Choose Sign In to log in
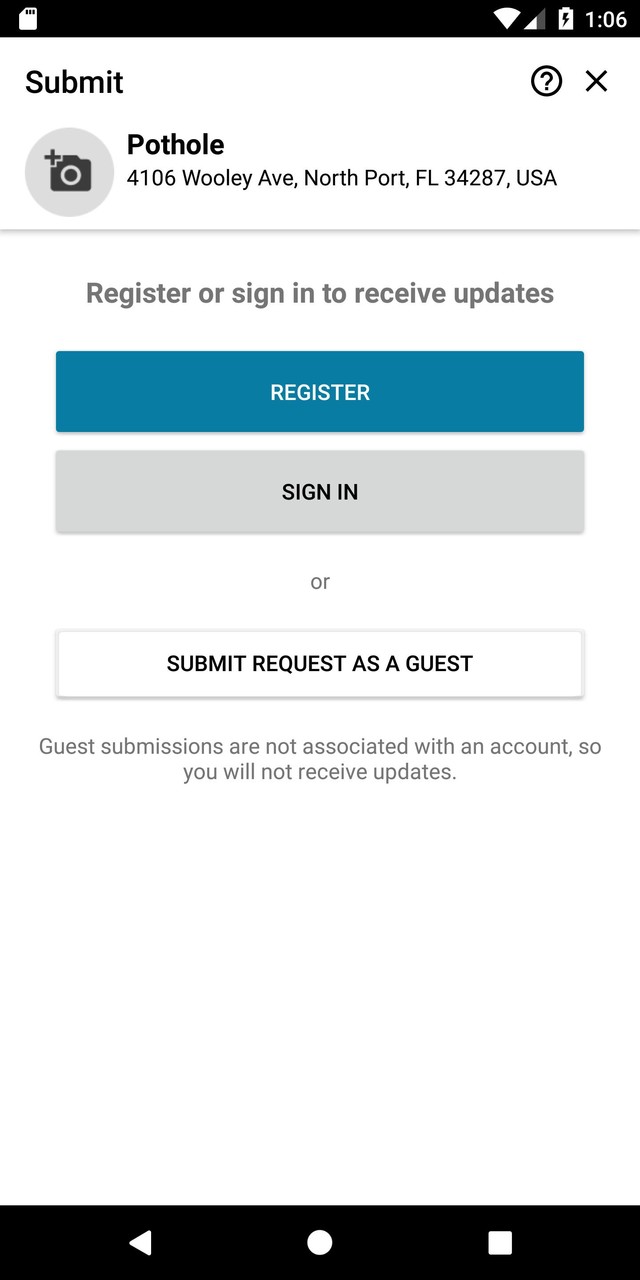Screen dimensions: 640x1280 (320, 492)
